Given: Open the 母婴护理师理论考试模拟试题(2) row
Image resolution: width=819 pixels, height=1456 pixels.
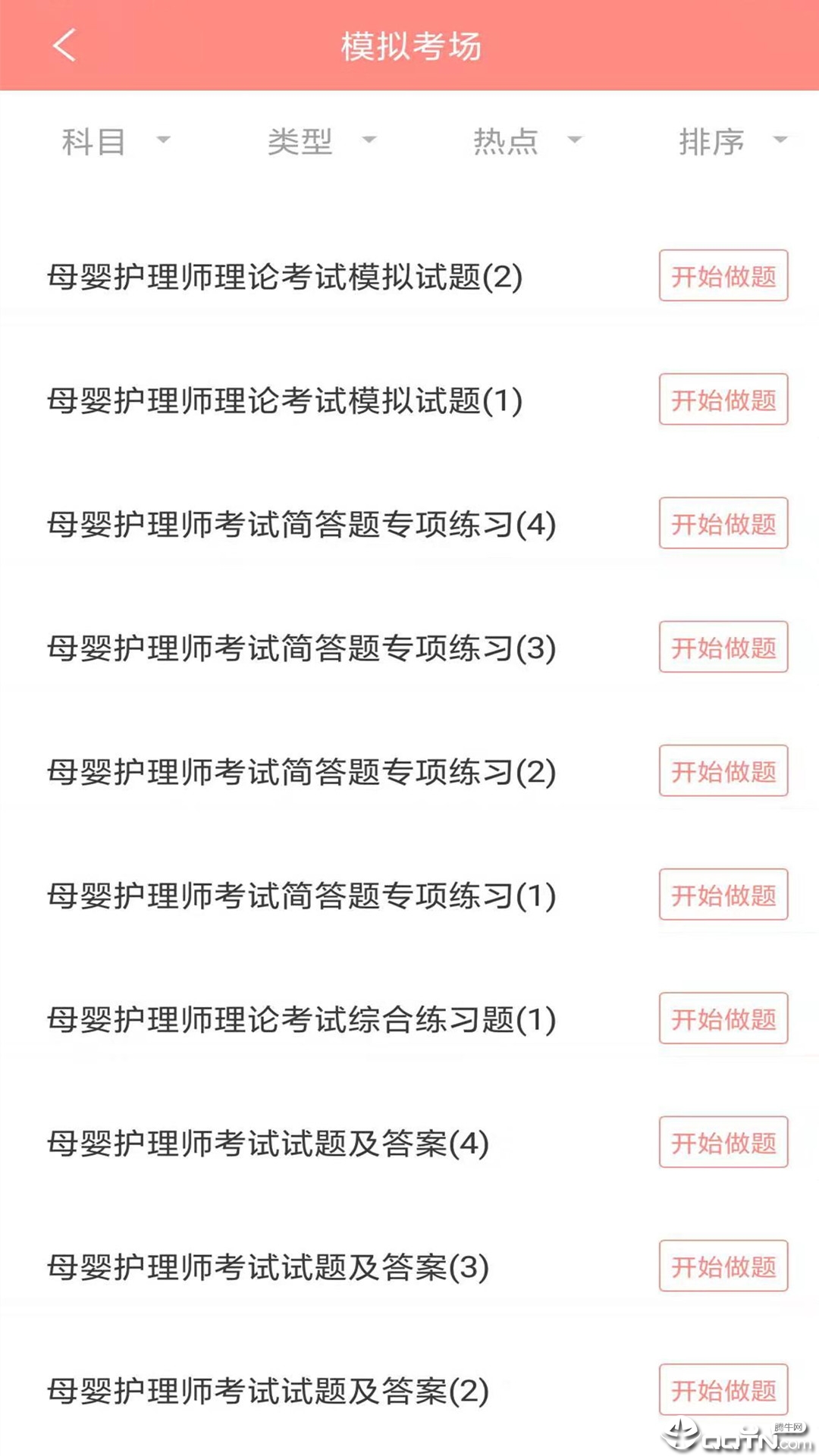Looking at the screenshot, I should click(284, 277).
